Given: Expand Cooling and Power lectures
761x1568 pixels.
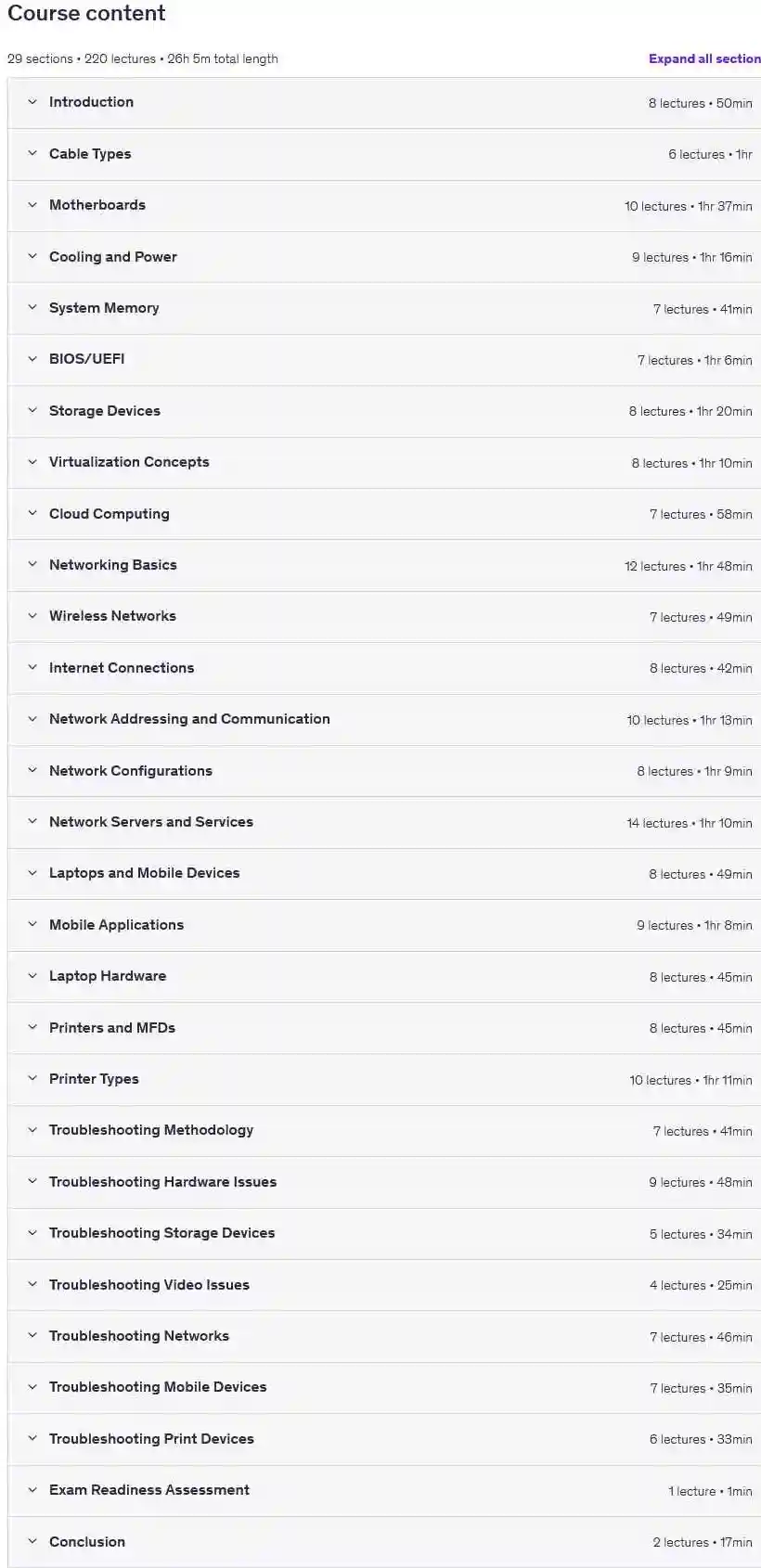Looking at the screenshot, I should pos(384,257).
